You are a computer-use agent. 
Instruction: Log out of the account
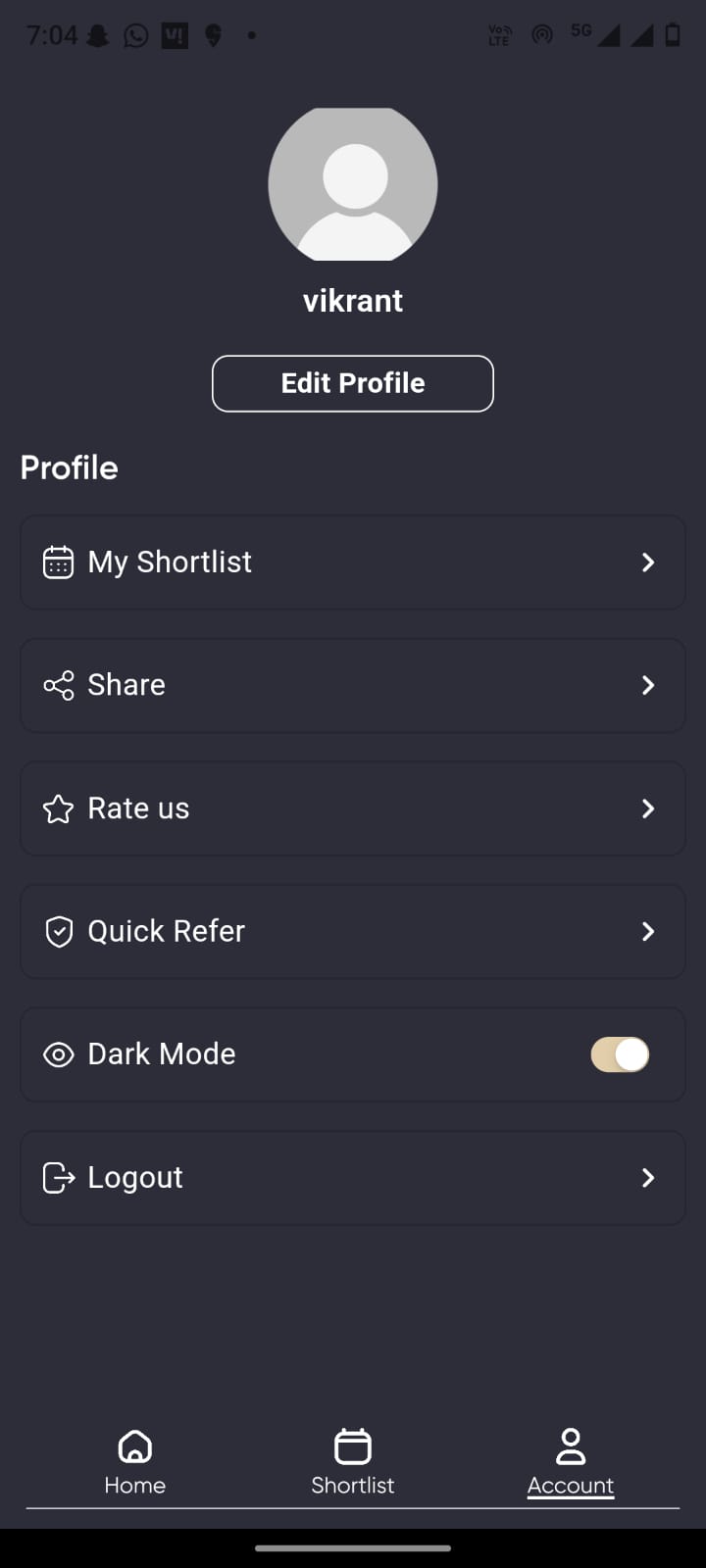pos(353,1177)
